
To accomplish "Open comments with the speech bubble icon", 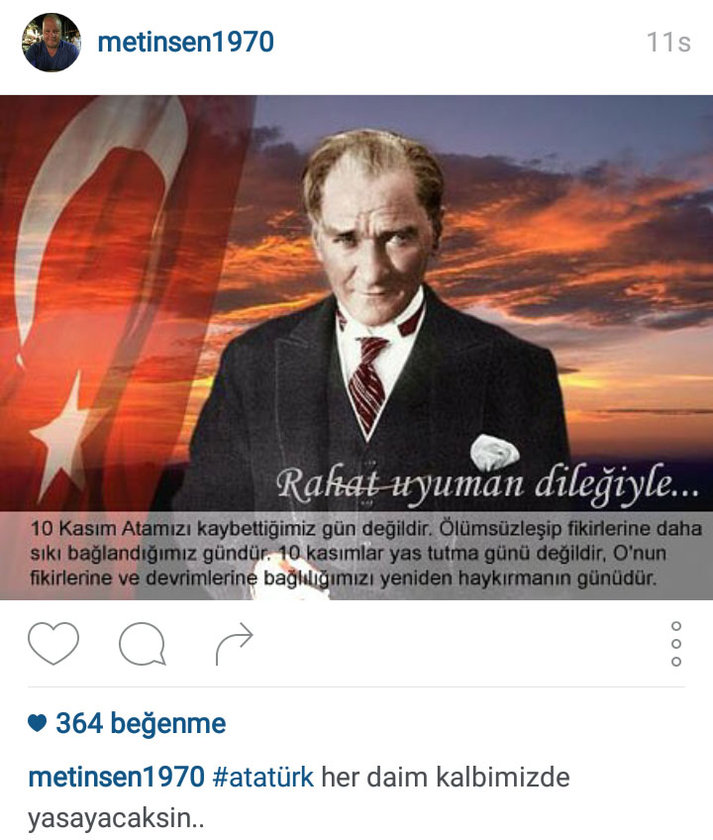I will click(x=141, y=645).
